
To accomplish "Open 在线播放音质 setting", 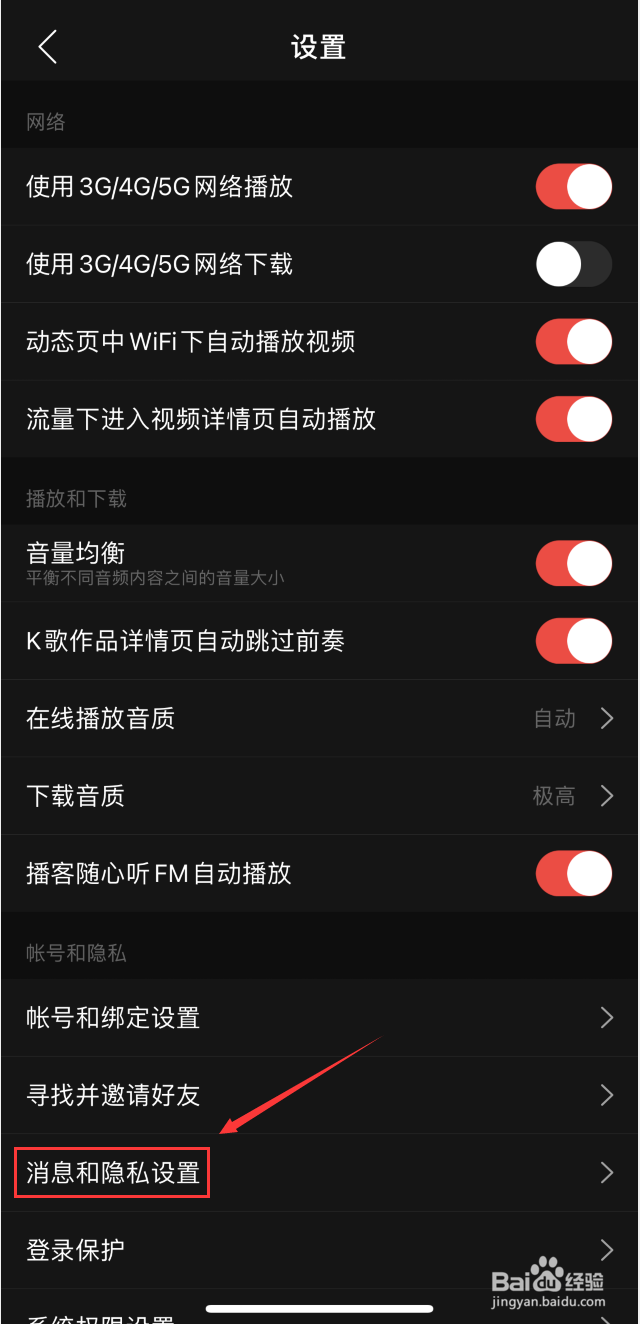I will [x=320, y=718].
